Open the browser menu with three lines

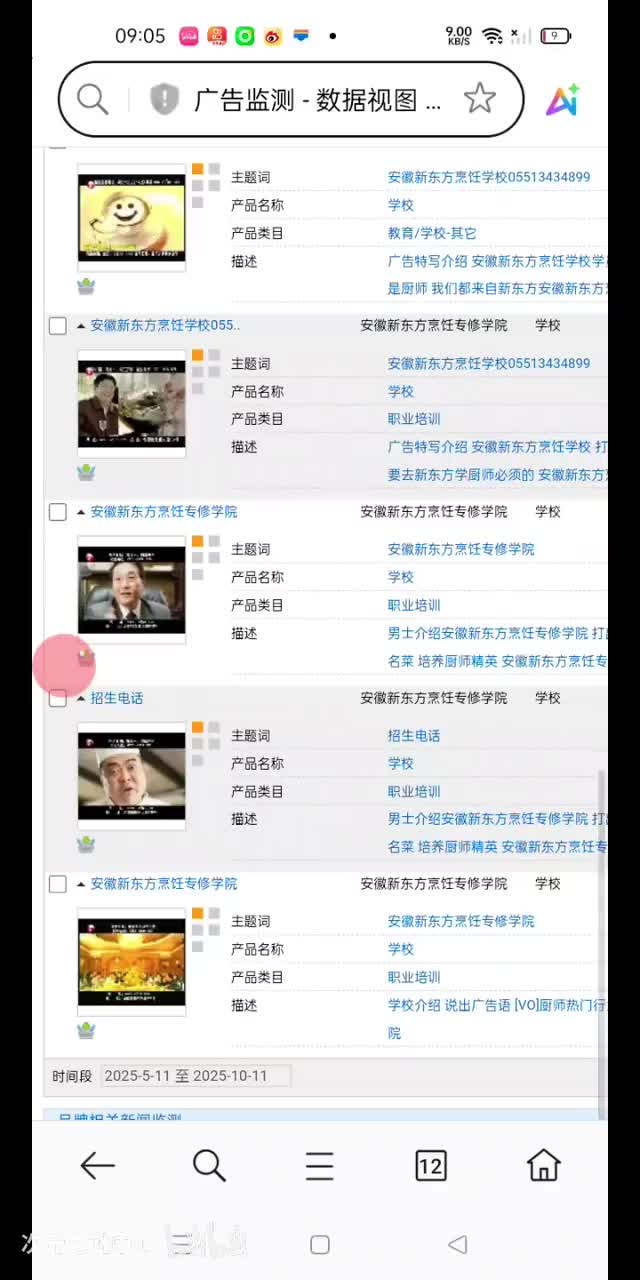pos(319,1165)
